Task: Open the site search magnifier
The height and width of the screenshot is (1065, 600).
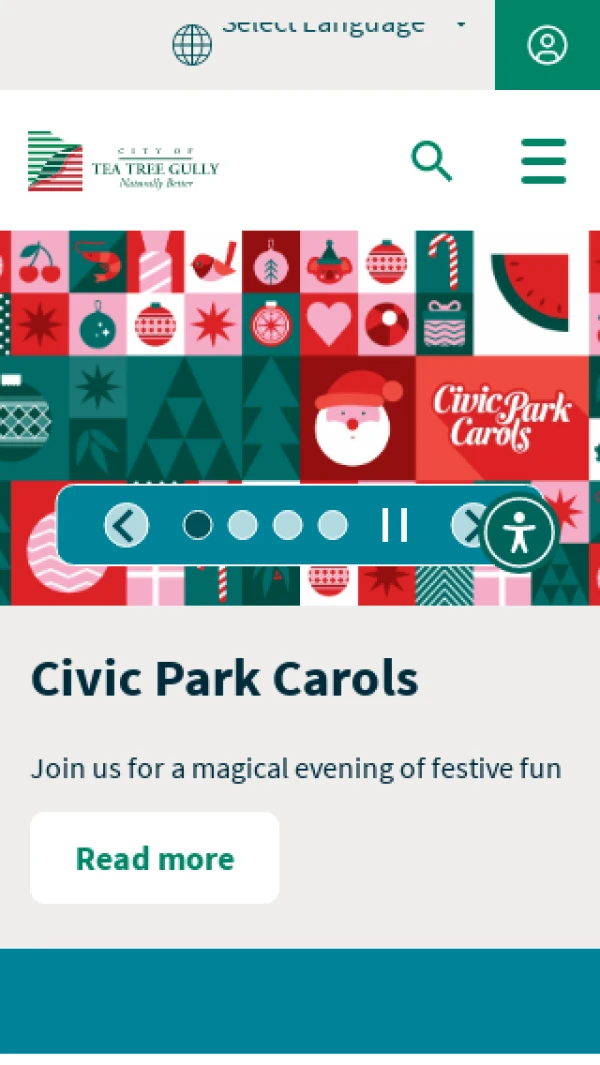Action: (x=432, y=161)
